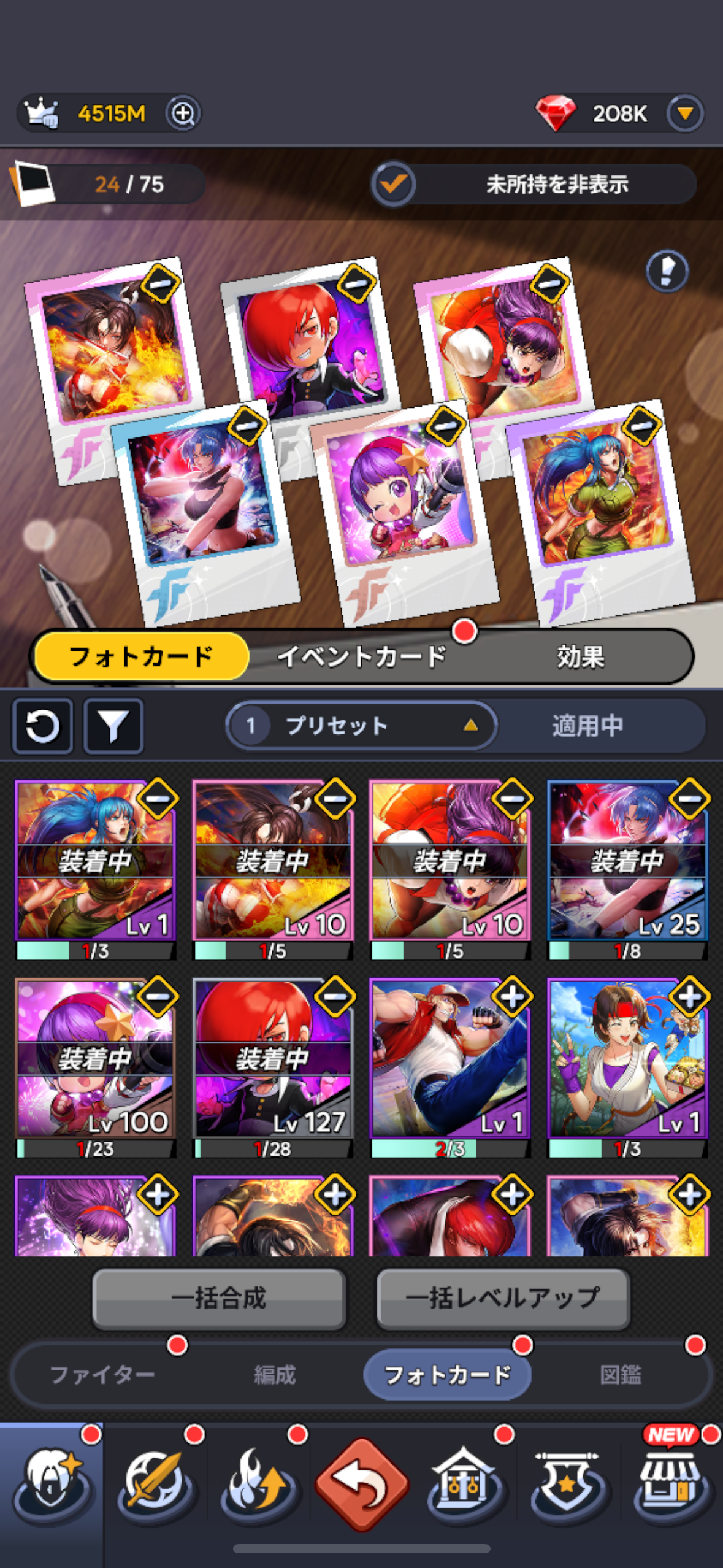Switch to the ファイター tab

click(x=102, y=1375)
